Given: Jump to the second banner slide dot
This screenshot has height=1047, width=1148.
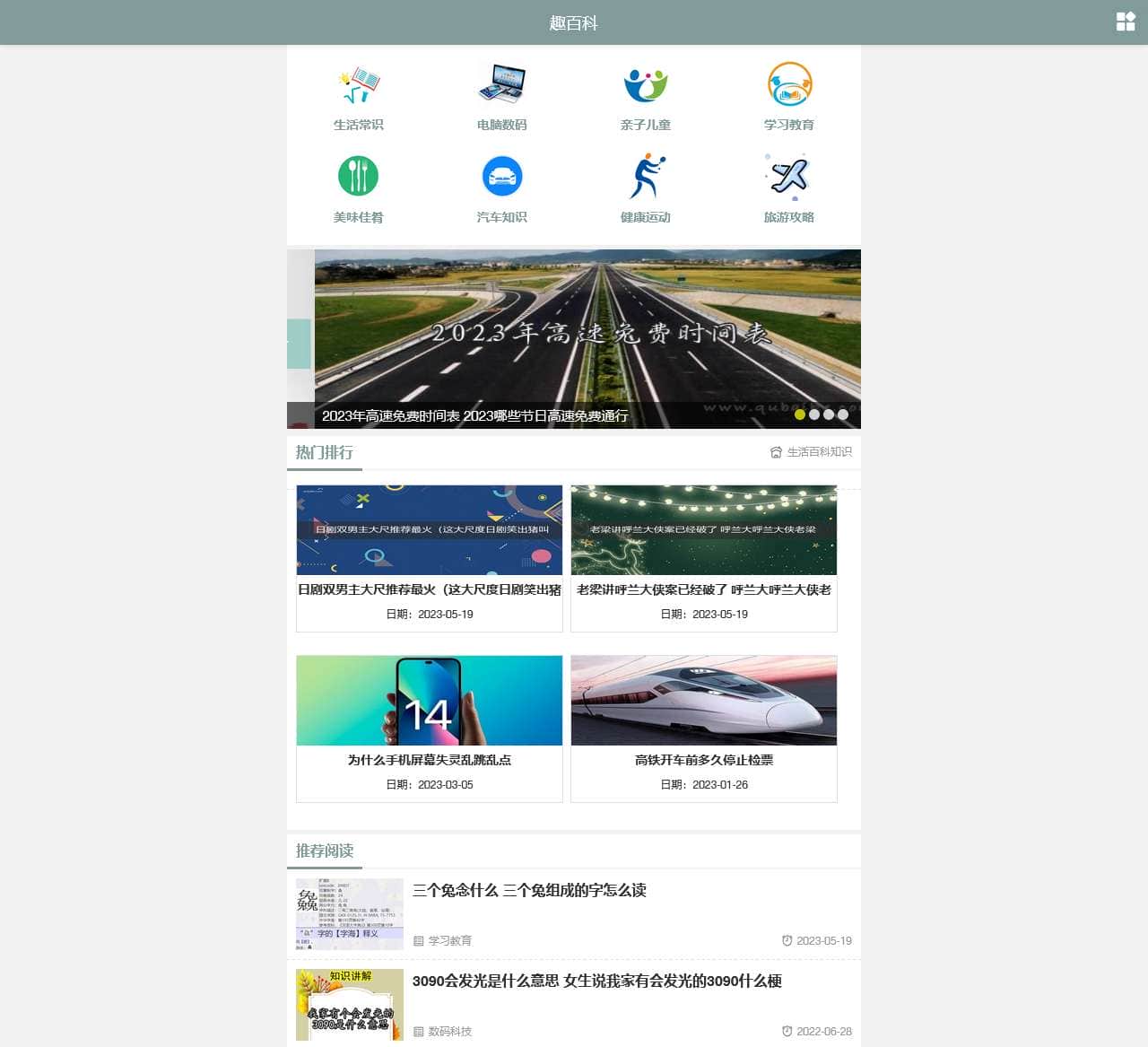Looking at the screenshot, I should [814, 414].
